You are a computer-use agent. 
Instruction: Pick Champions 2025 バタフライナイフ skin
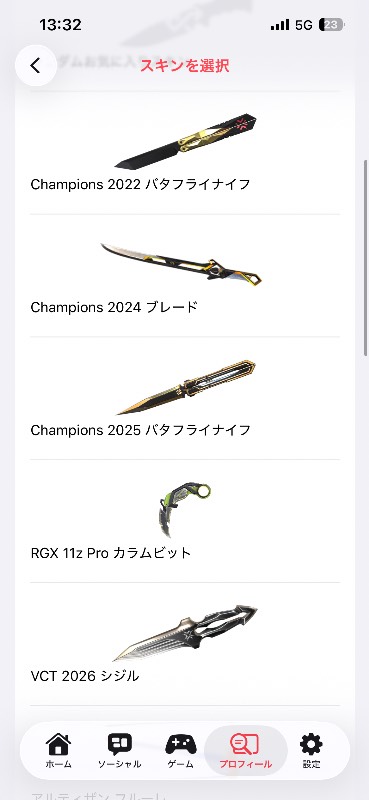pos(185,399)
